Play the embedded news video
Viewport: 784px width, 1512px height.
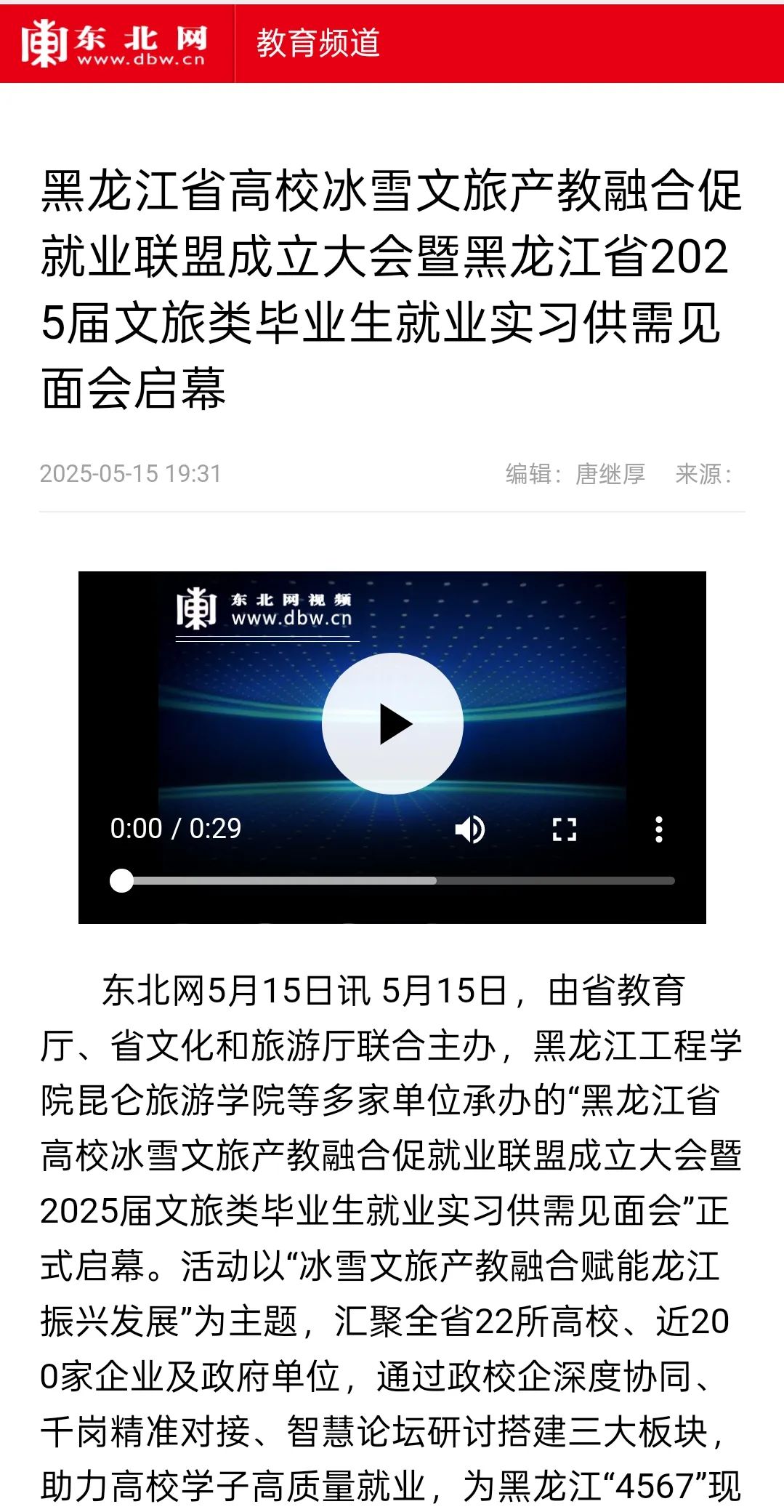coord(392,723)
